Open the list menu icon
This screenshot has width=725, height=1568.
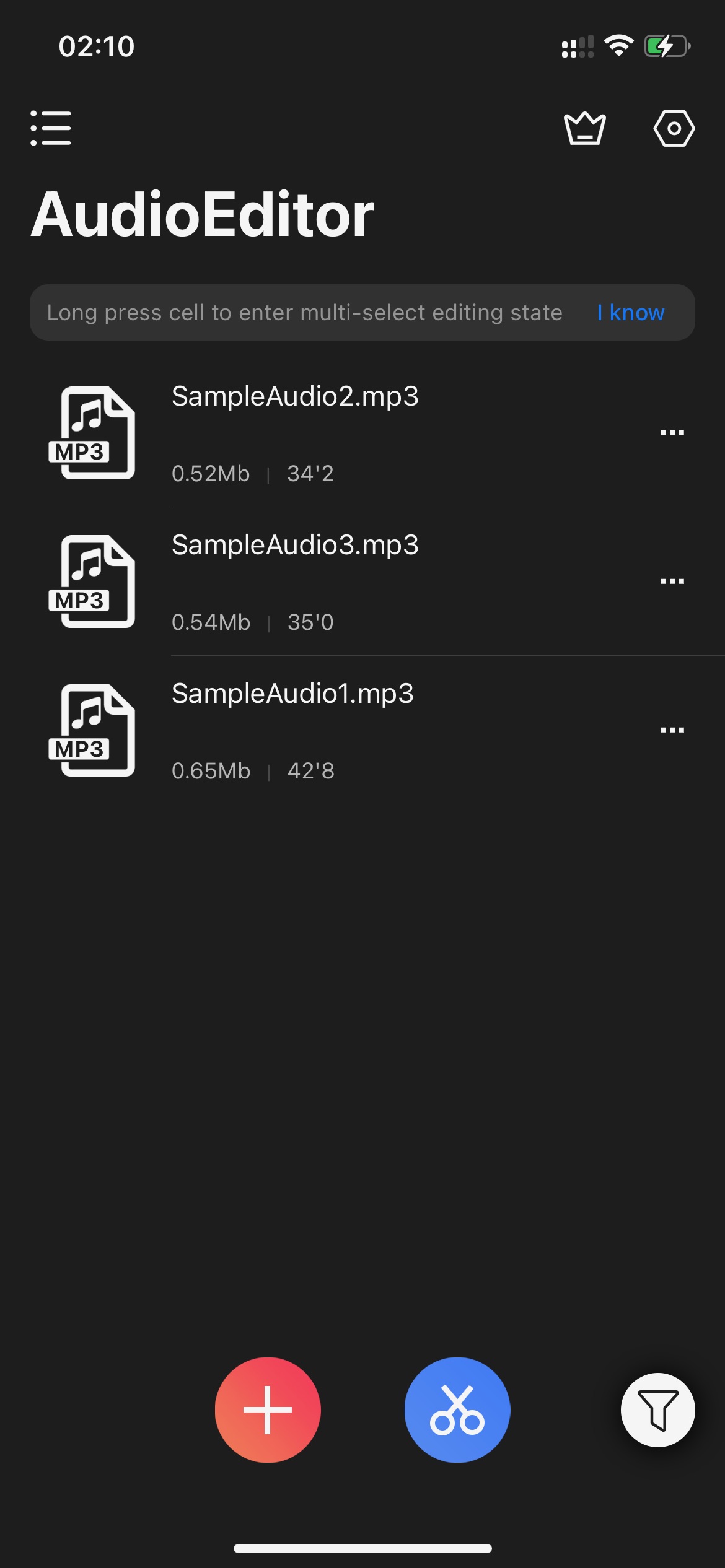[51, 128]
